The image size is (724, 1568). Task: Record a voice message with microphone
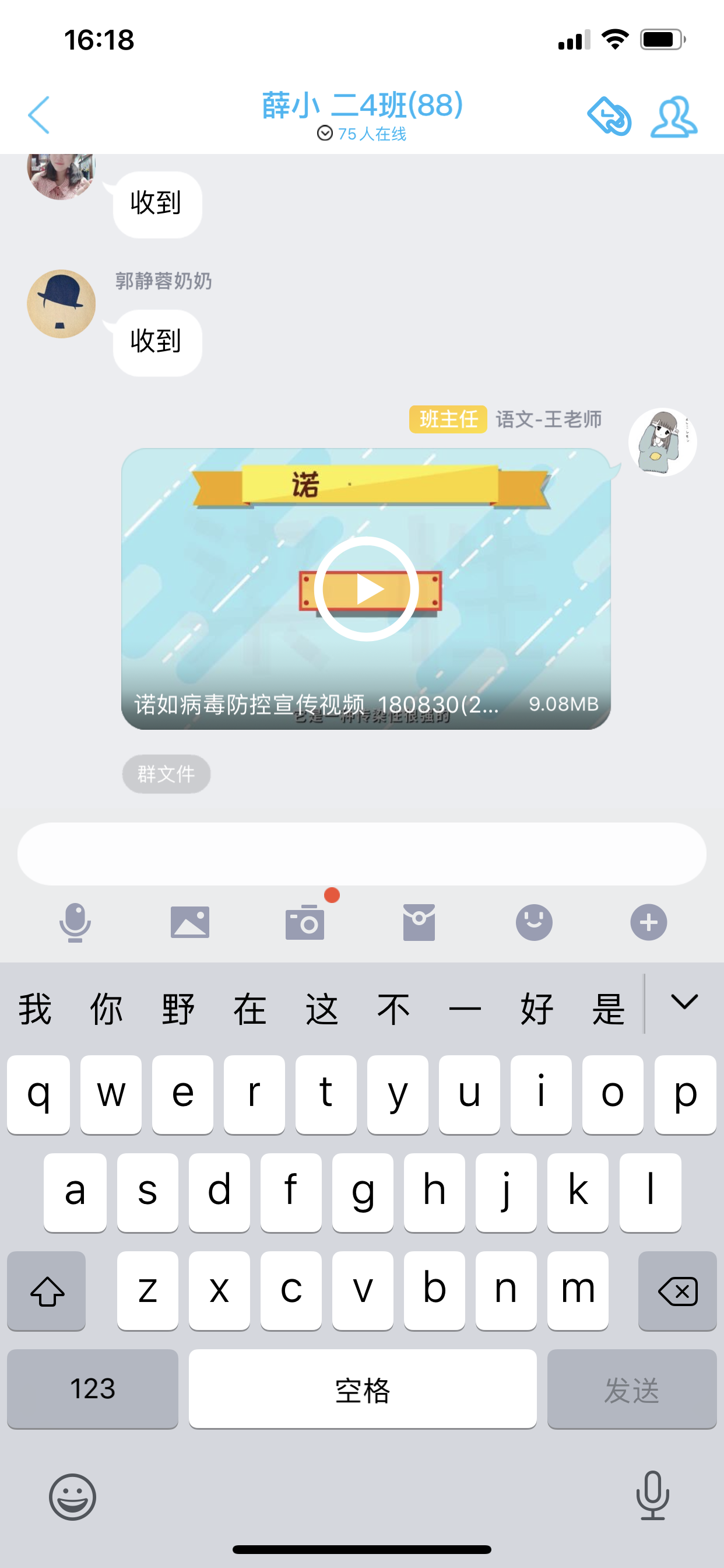75,922
